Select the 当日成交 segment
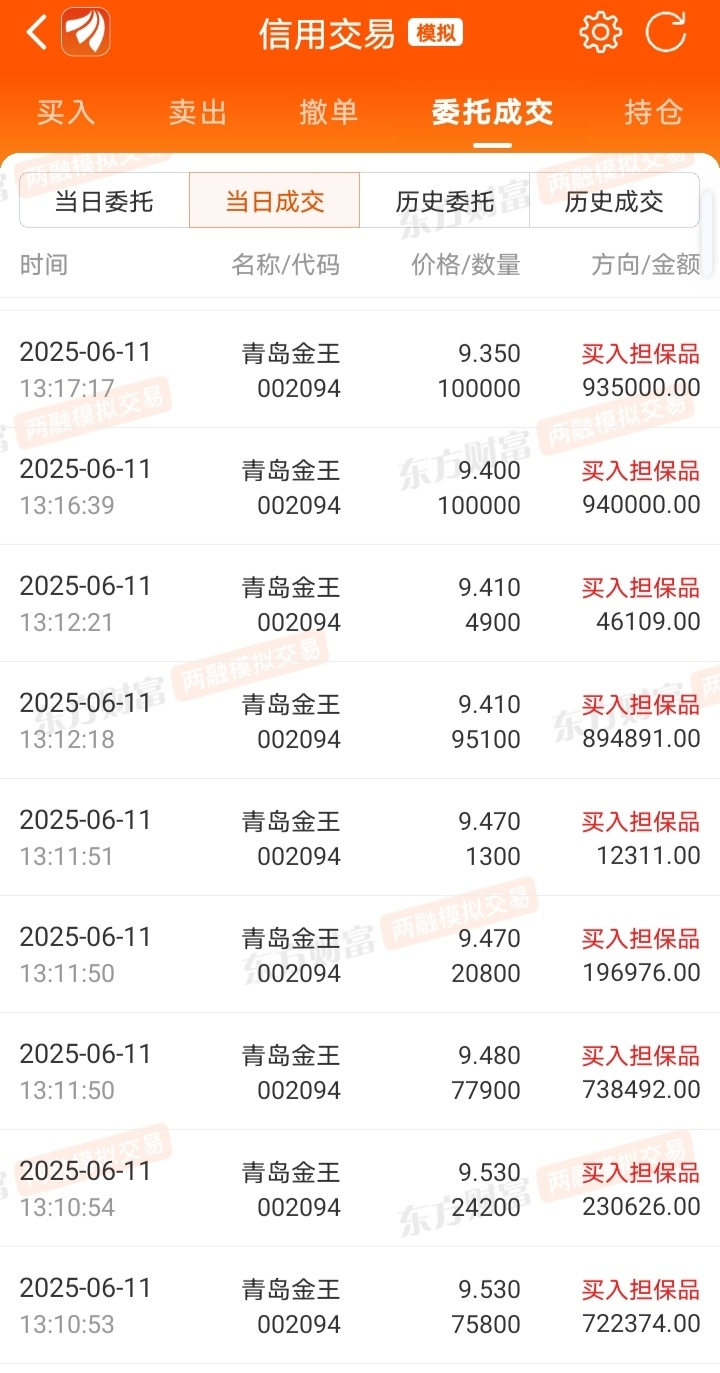This screenshot has width=720, height=1373. point(275,200)
